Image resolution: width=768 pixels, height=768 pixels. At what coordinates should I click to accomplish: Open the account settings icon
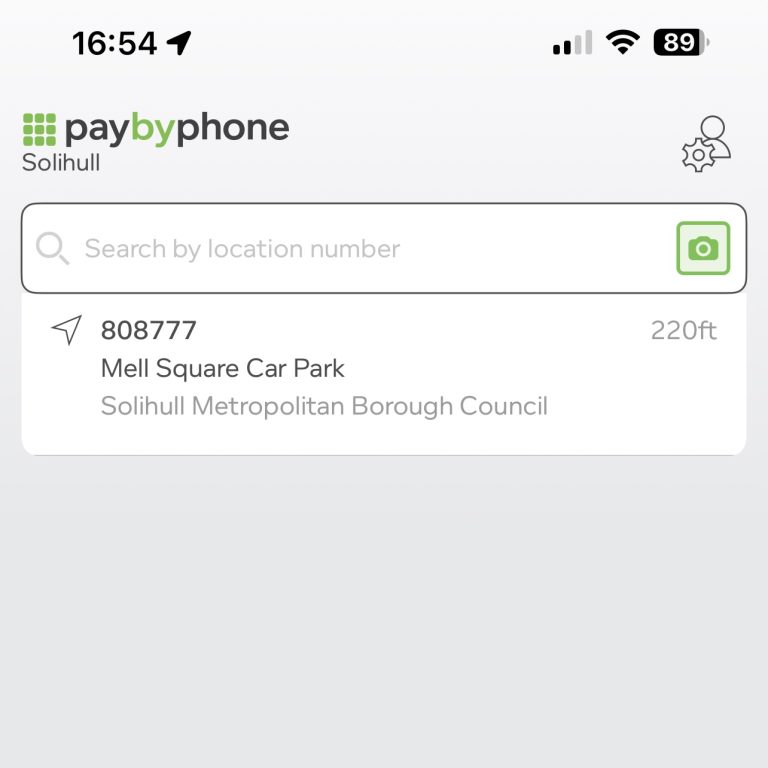tap(706, 145)
